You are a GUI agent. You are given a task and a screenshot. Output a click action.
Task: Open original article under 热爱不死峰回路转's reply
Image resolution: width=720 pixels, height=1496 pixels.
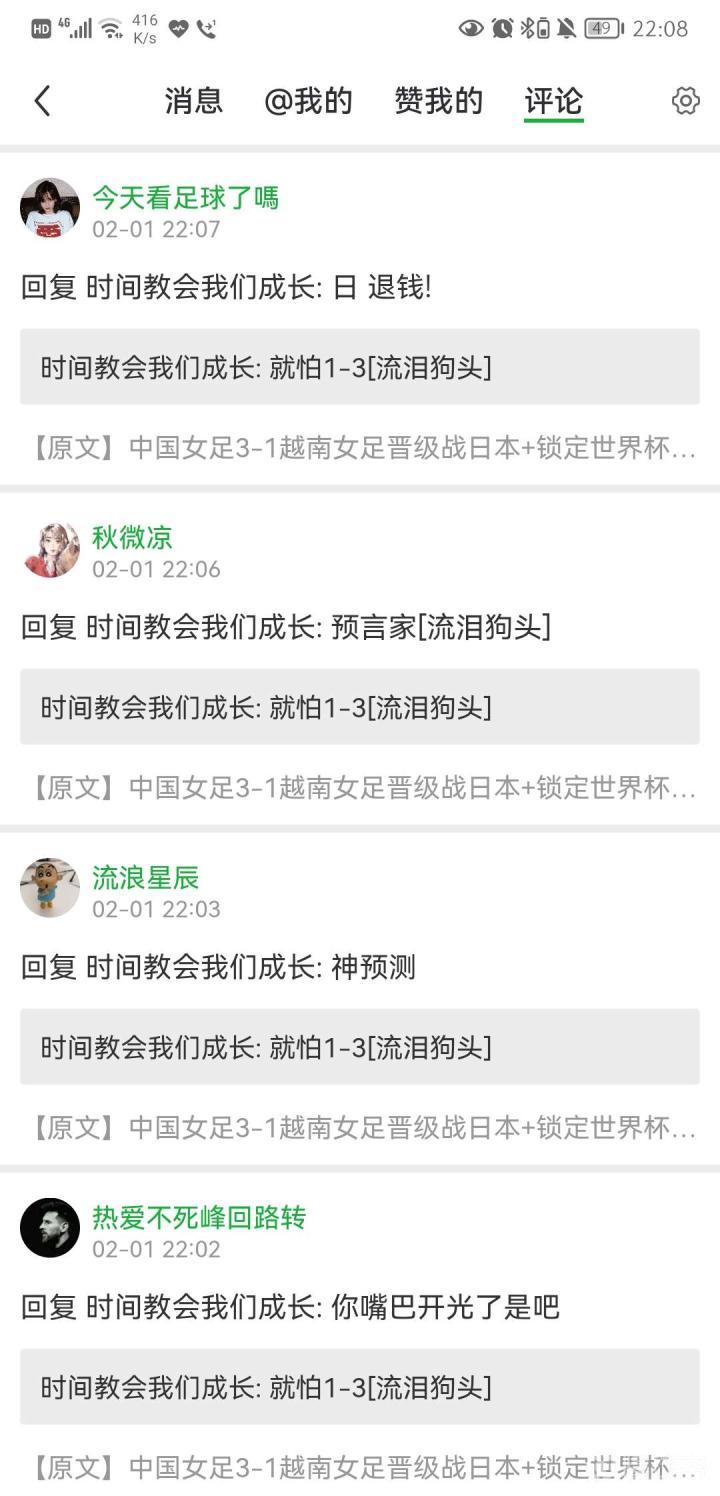coord(360,1467)
